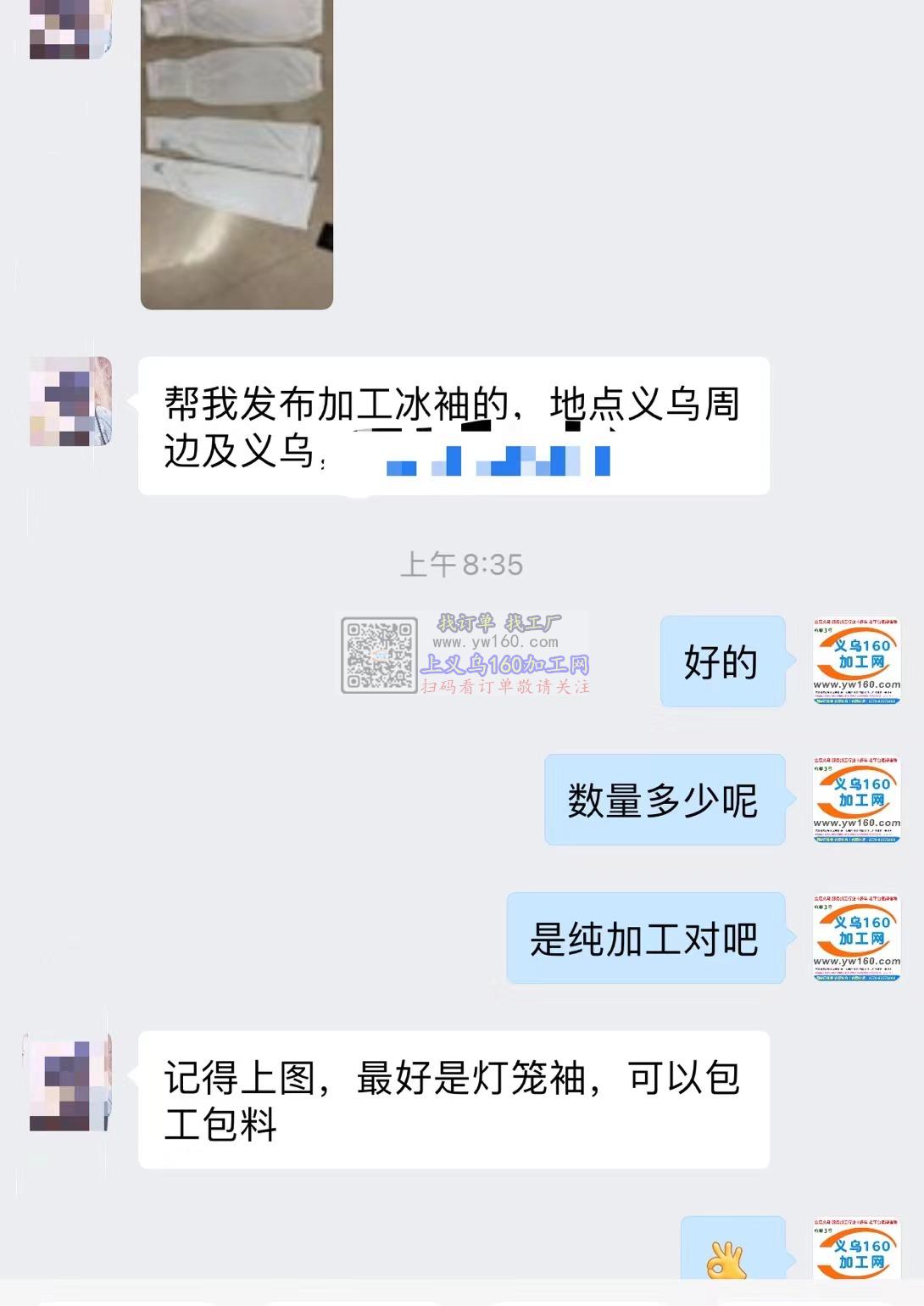Open sender's avatar beside 帮我发布加工冰袖的 message
This screenshot has width=924, height=1306.
click(x=70, y=402)
